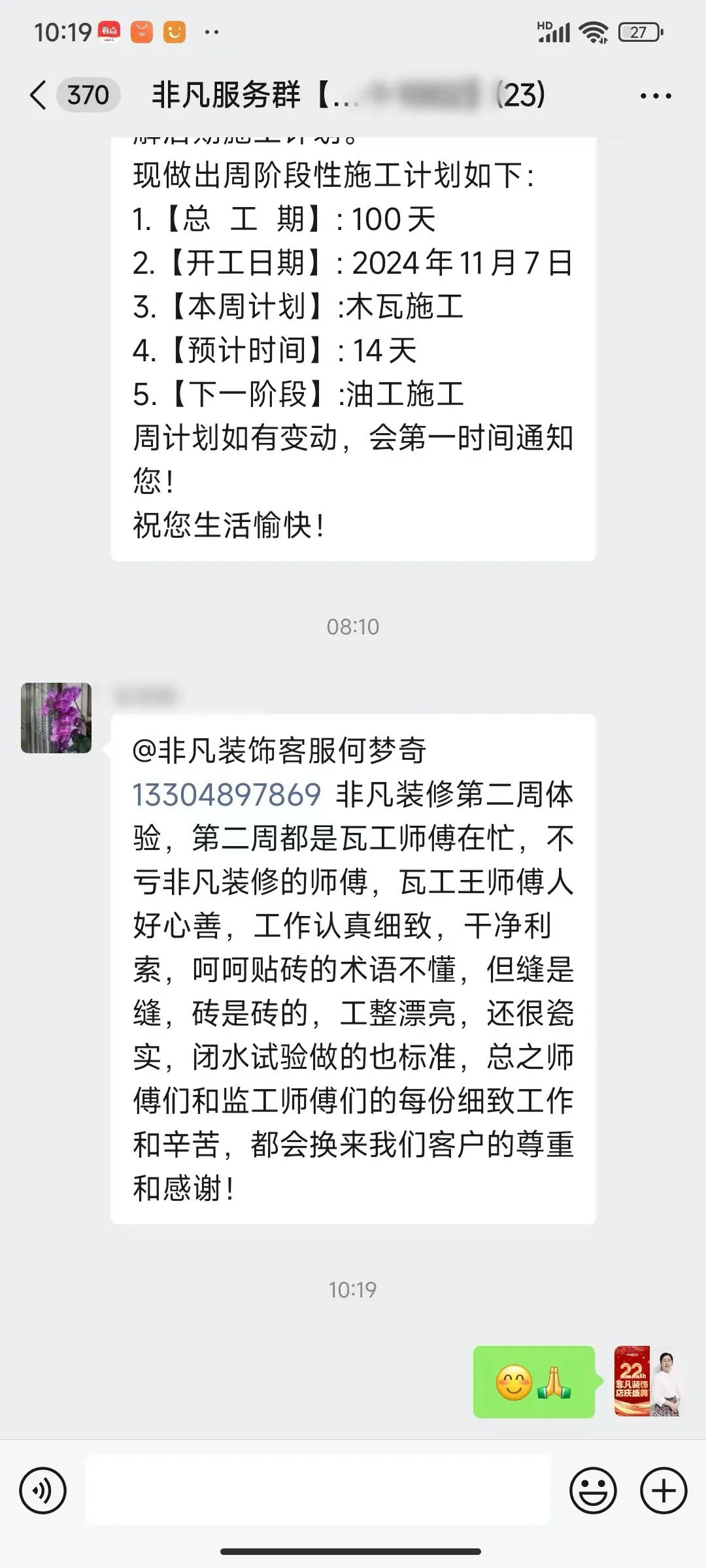Tap the phone number link 13304897869
This screenshot has width=706, height=1568.
tap(227, 795)
